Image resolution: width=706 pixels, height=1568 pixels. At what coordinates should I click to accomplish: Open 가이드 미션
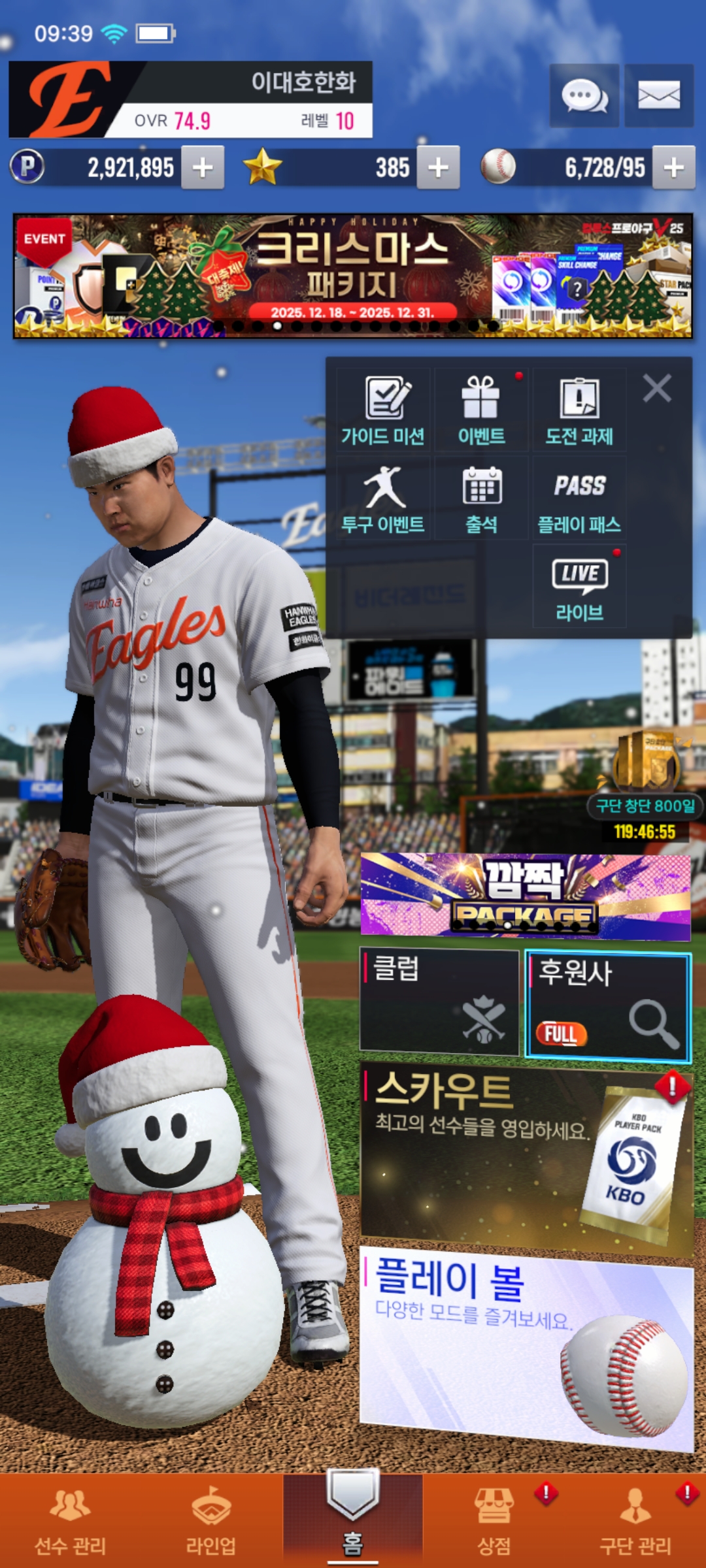pyautogui.click(x=384, y=410)
